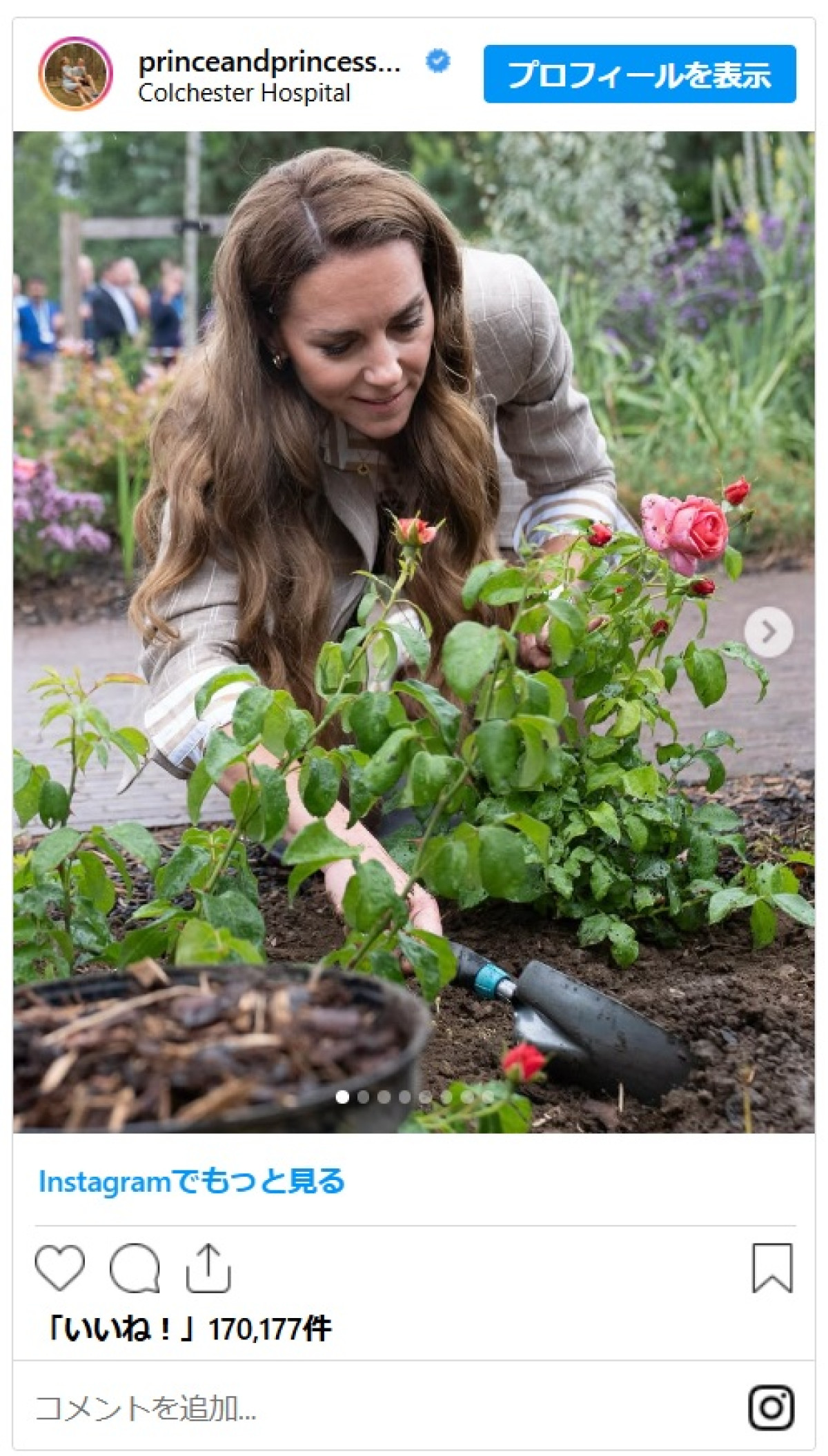The height and width of the screenshot is (1456, 828).
Task: Open the princeandprincess profile avatar
Action: tap(75, 74)
